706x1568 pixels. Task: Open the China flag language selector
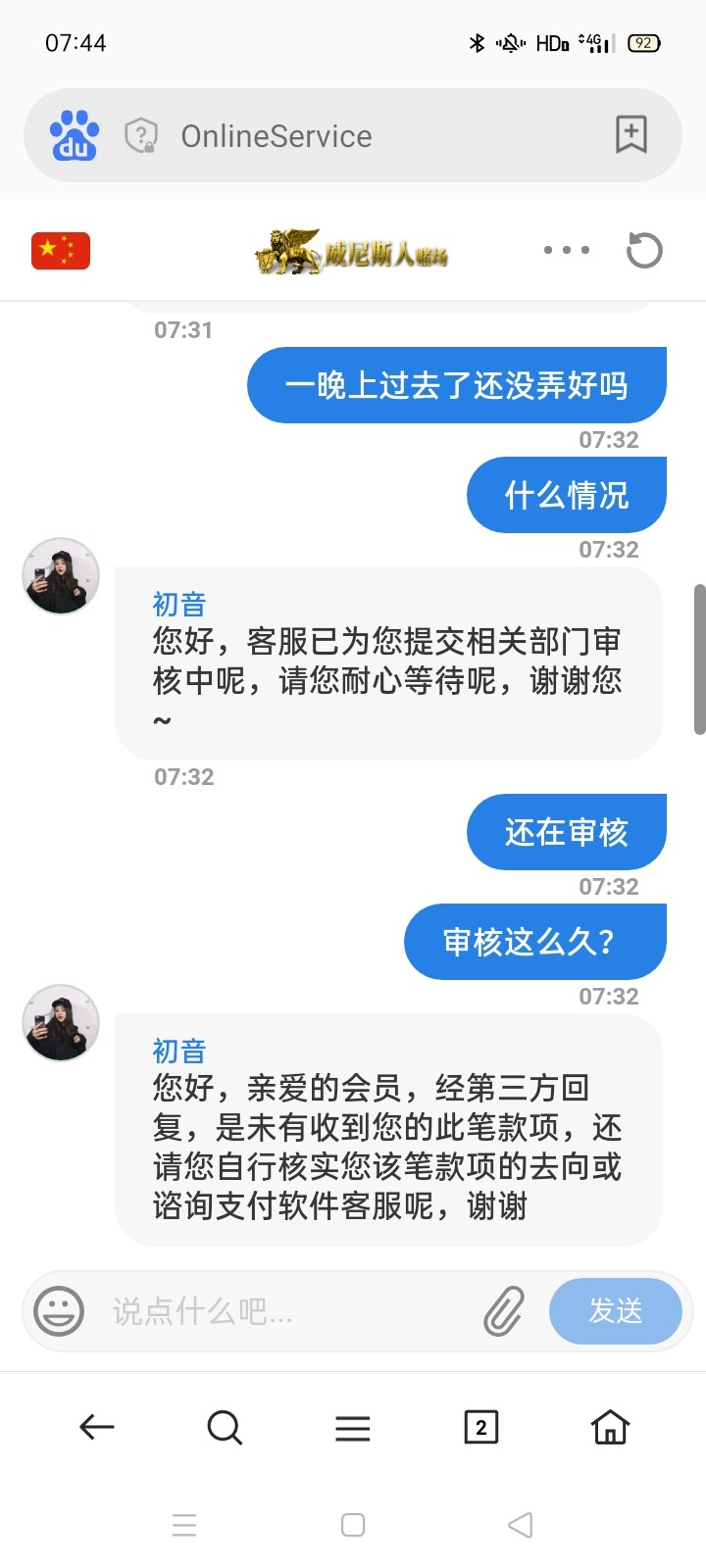[61, 250]
